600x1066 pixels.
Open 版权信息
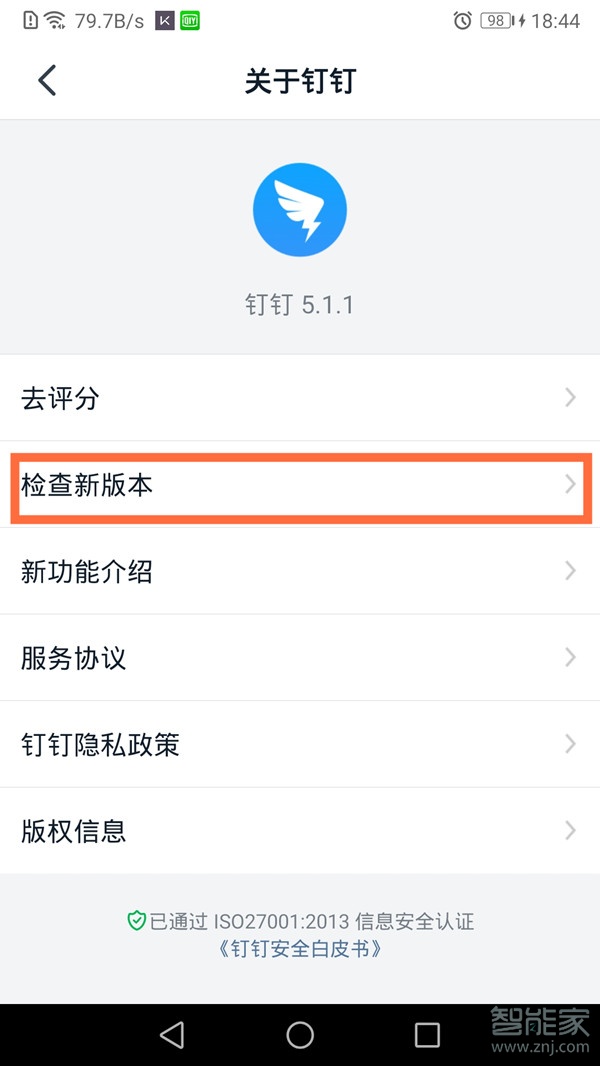click(300, 831)
